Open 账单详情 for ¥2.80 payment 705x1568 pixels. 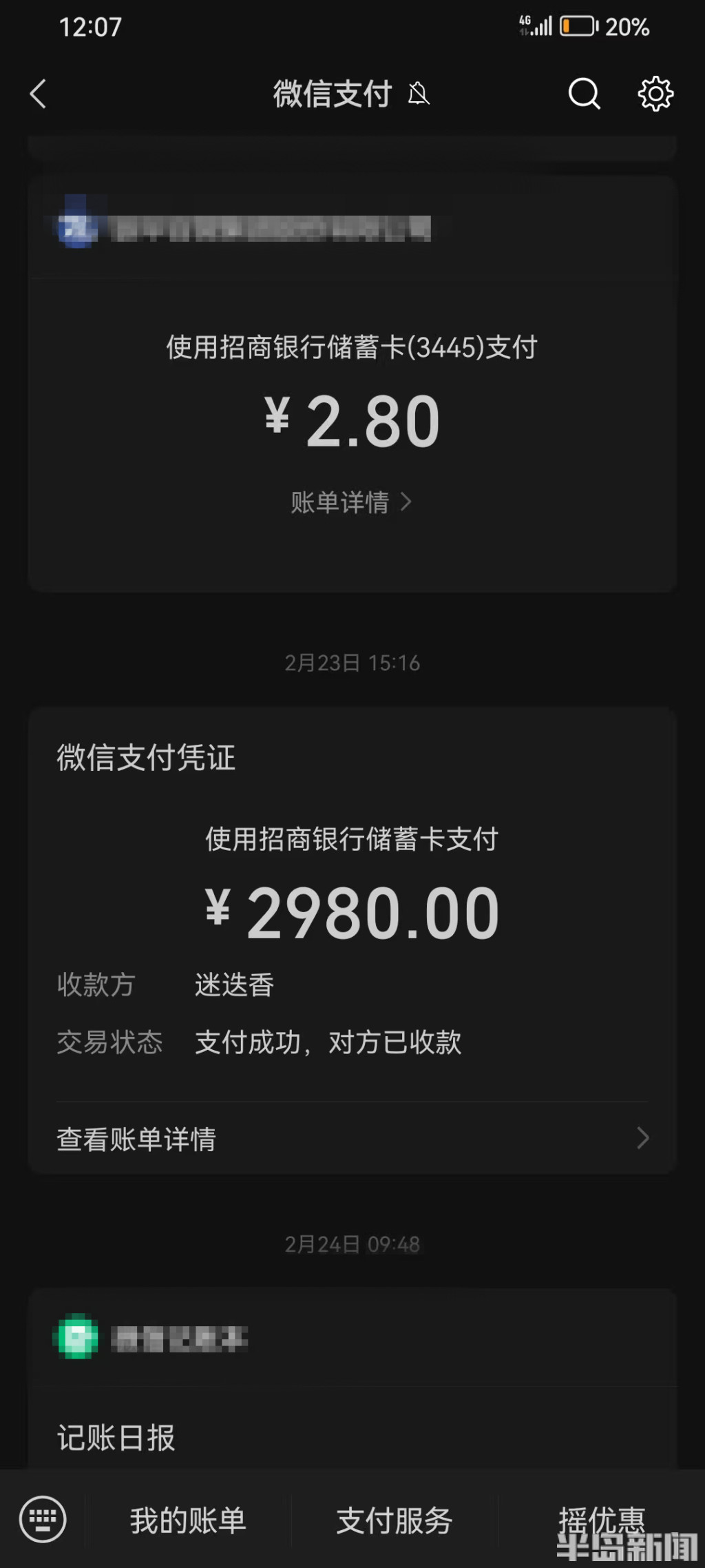pos(351,502)
